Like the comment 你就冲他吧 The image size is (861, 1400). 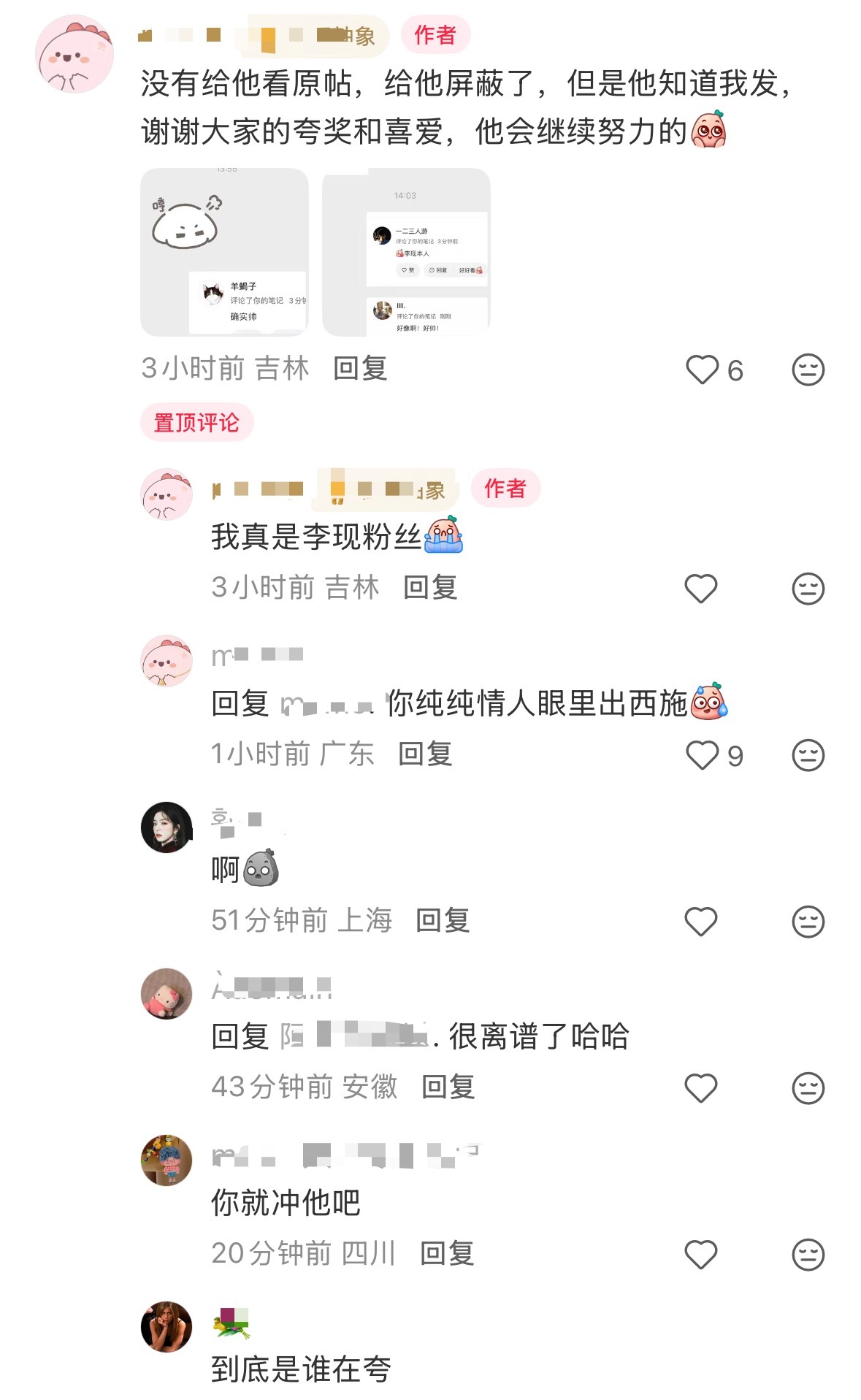click(x=700, y=1255)
